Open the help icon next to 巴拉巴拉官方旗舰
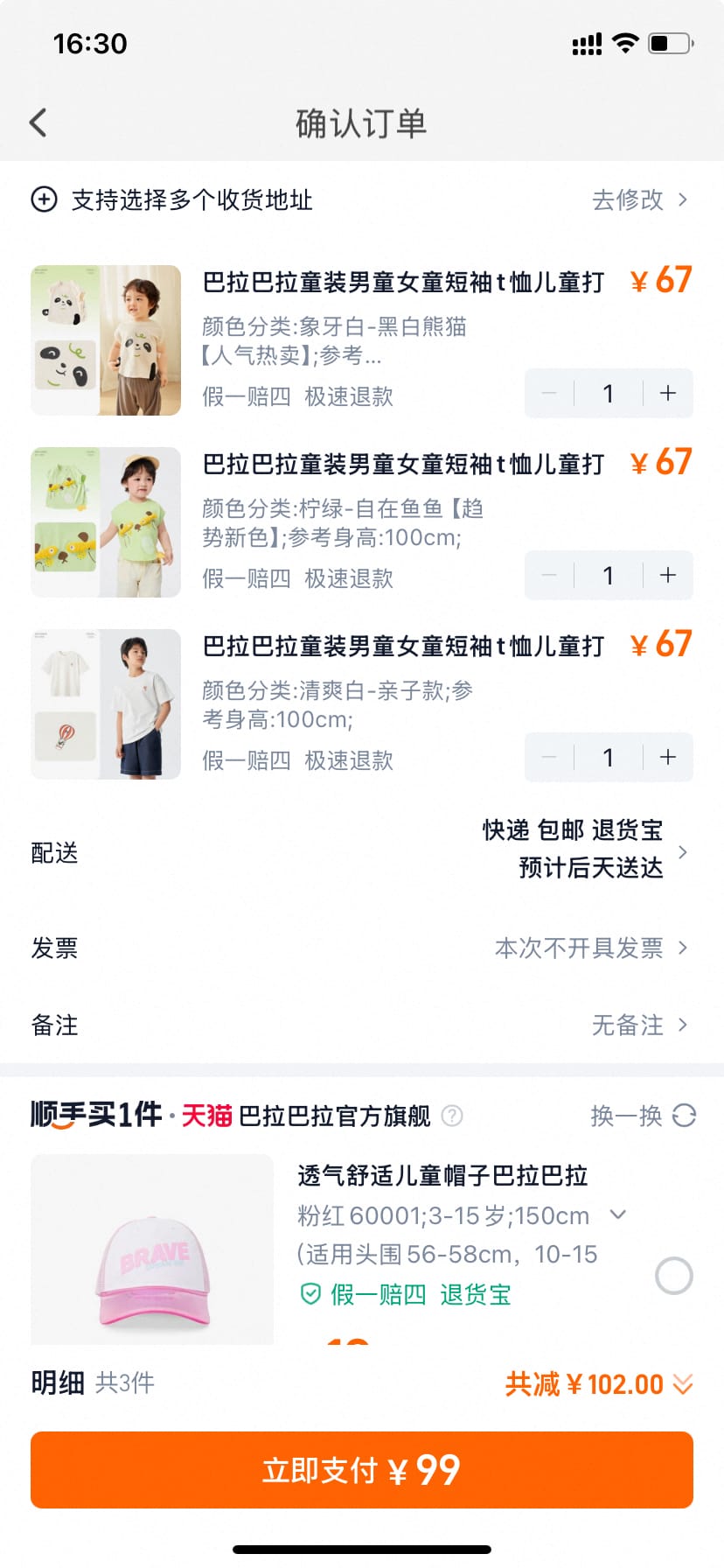Image resolution: width=724 pixels, height=1568 pixels. (x=452, y=1116)
